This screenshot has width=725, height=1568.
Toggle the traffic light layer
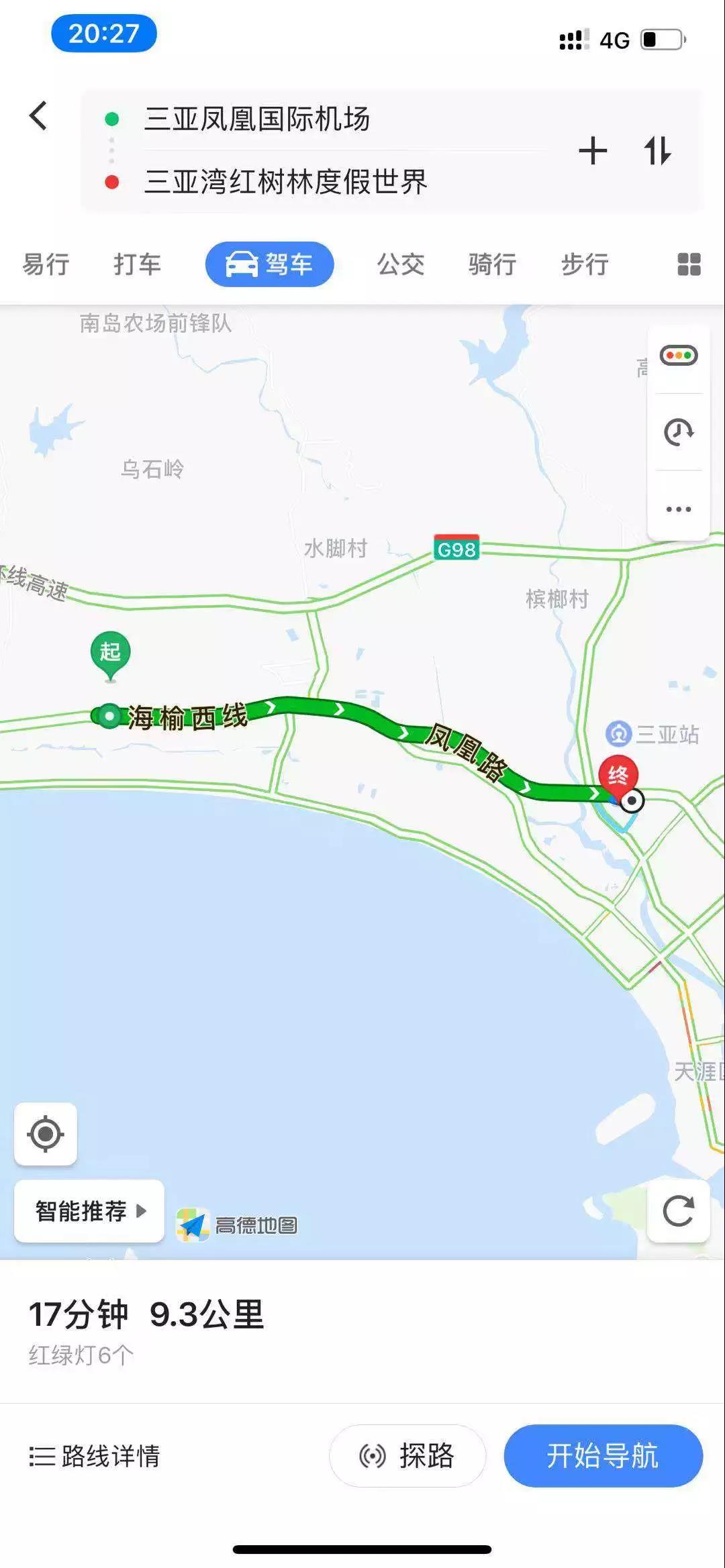tap(679, 356)
